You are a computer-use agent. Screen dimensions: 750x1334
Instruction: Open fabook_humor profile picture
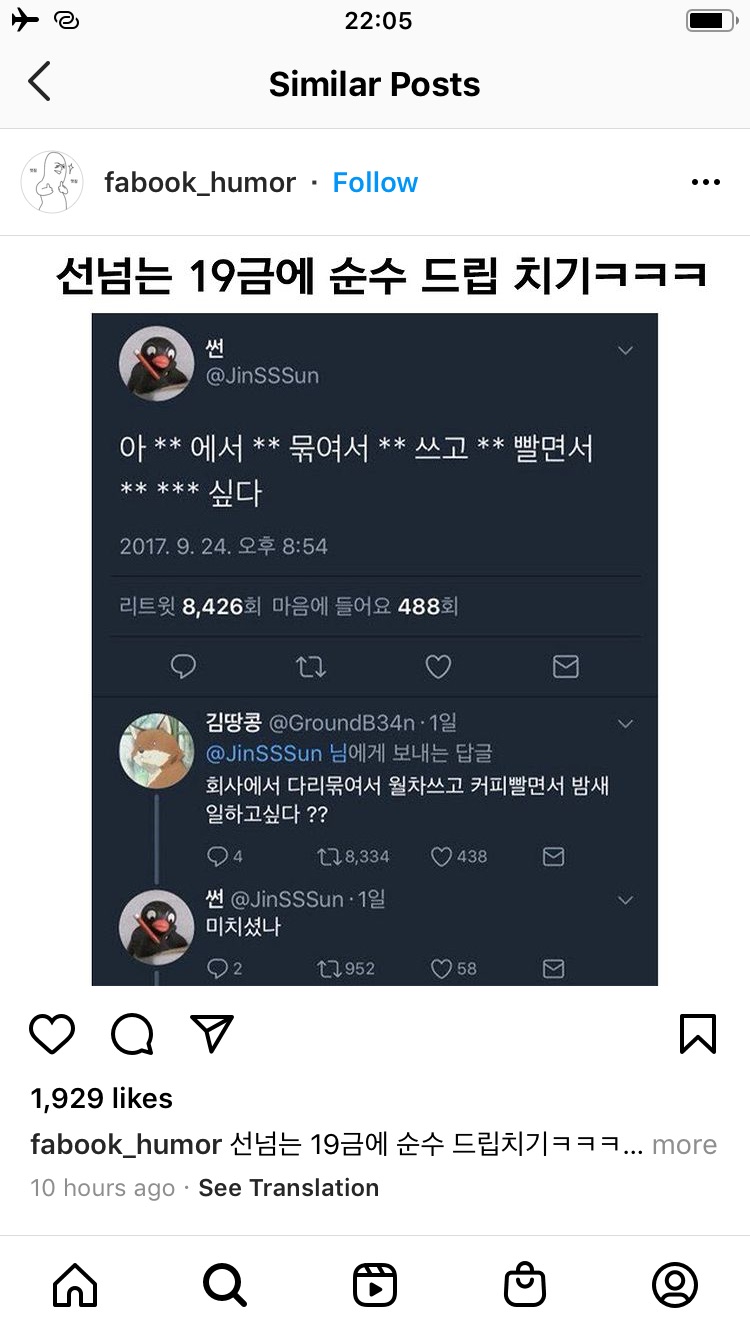coord(52,182)
